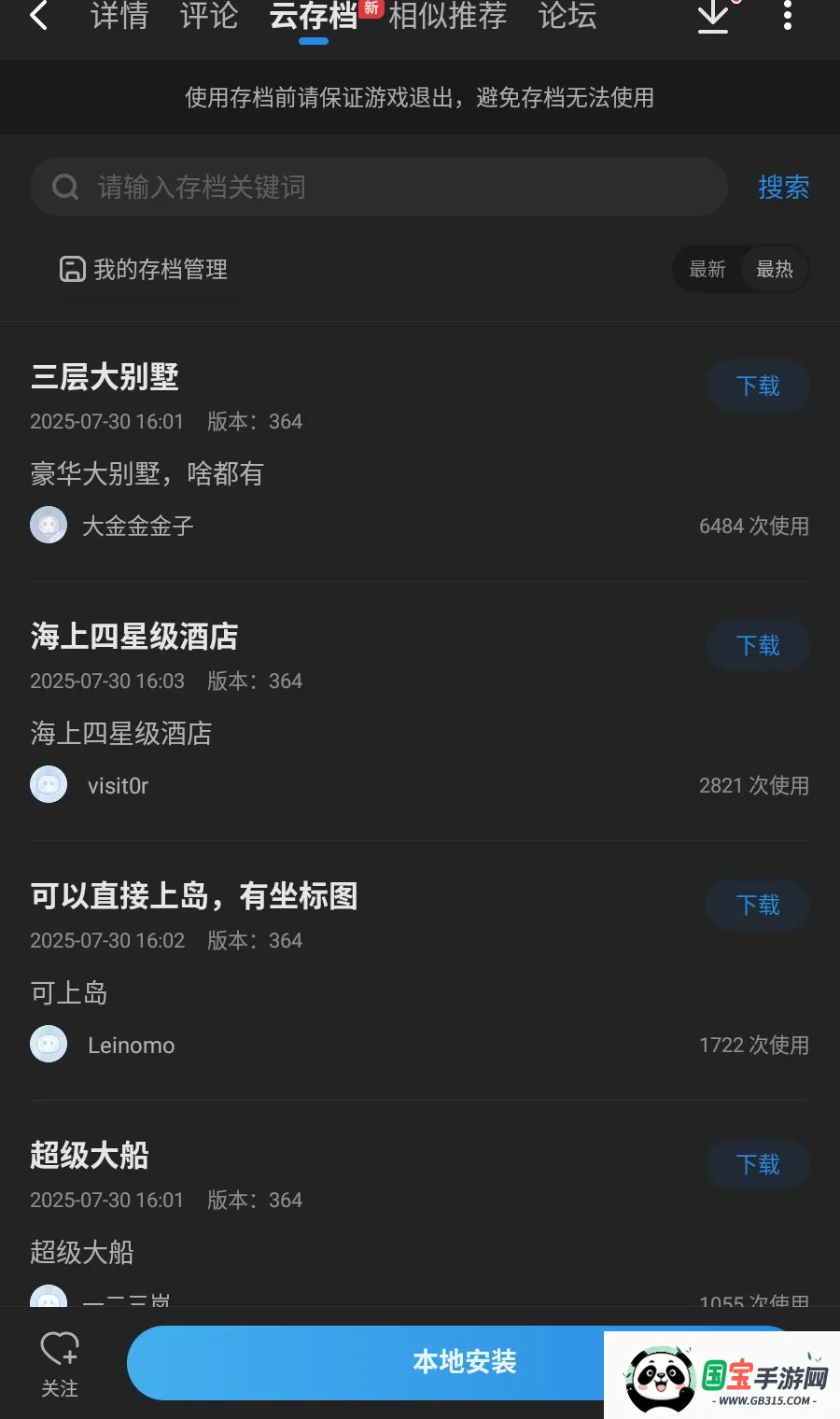Image resolution: width=840 pixels, height=1419 pixels.
Task: Download the 海上四星级酒店 save
Action: [758, 645]
